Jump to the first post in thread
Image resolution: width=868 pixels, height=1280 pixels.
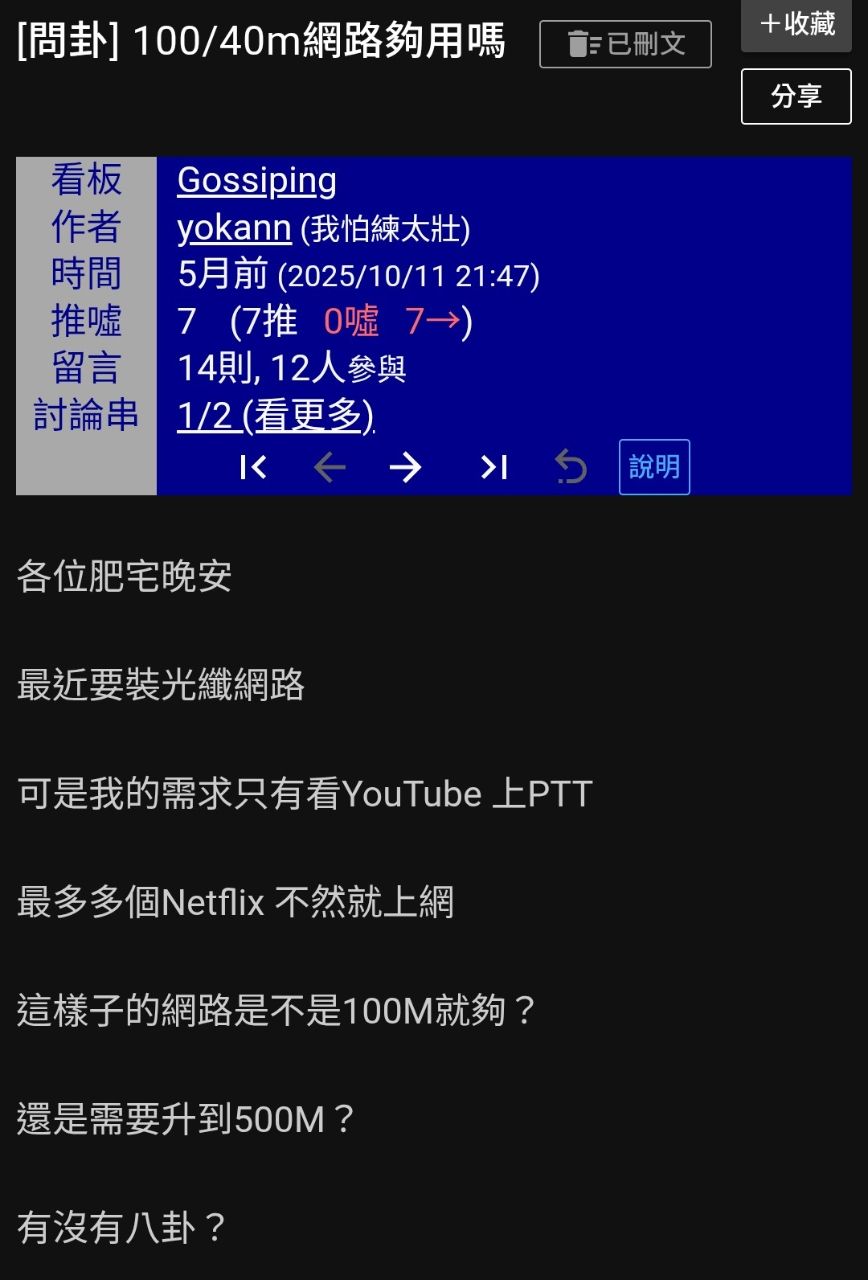point(253,467)
